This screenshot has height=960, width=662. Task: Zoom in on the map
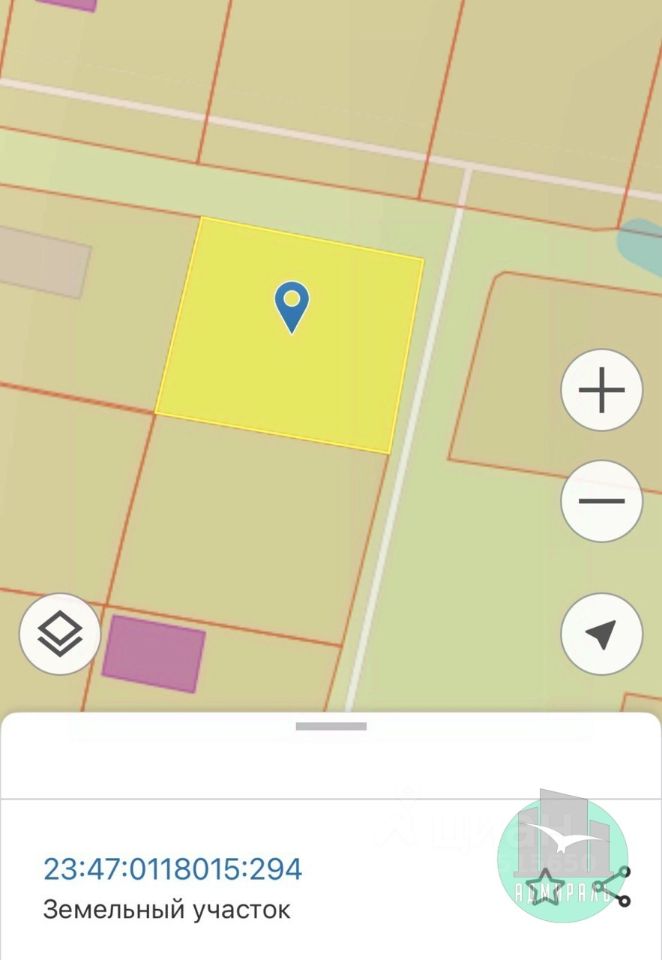[601, 390]
